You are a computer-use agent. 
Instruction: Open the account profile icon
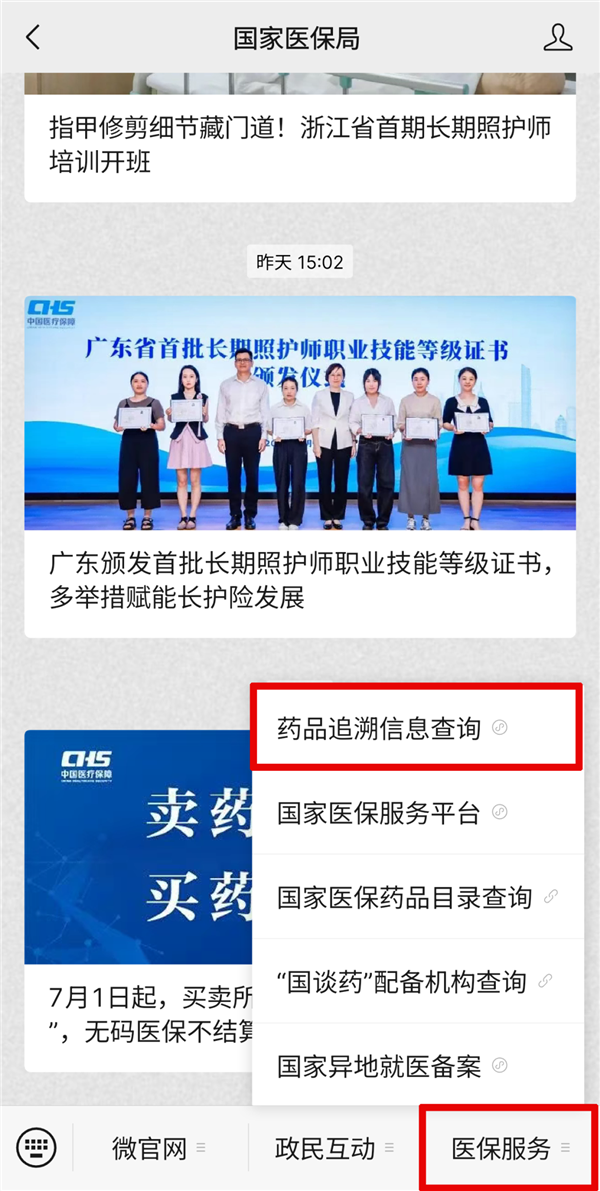(557, 38)
